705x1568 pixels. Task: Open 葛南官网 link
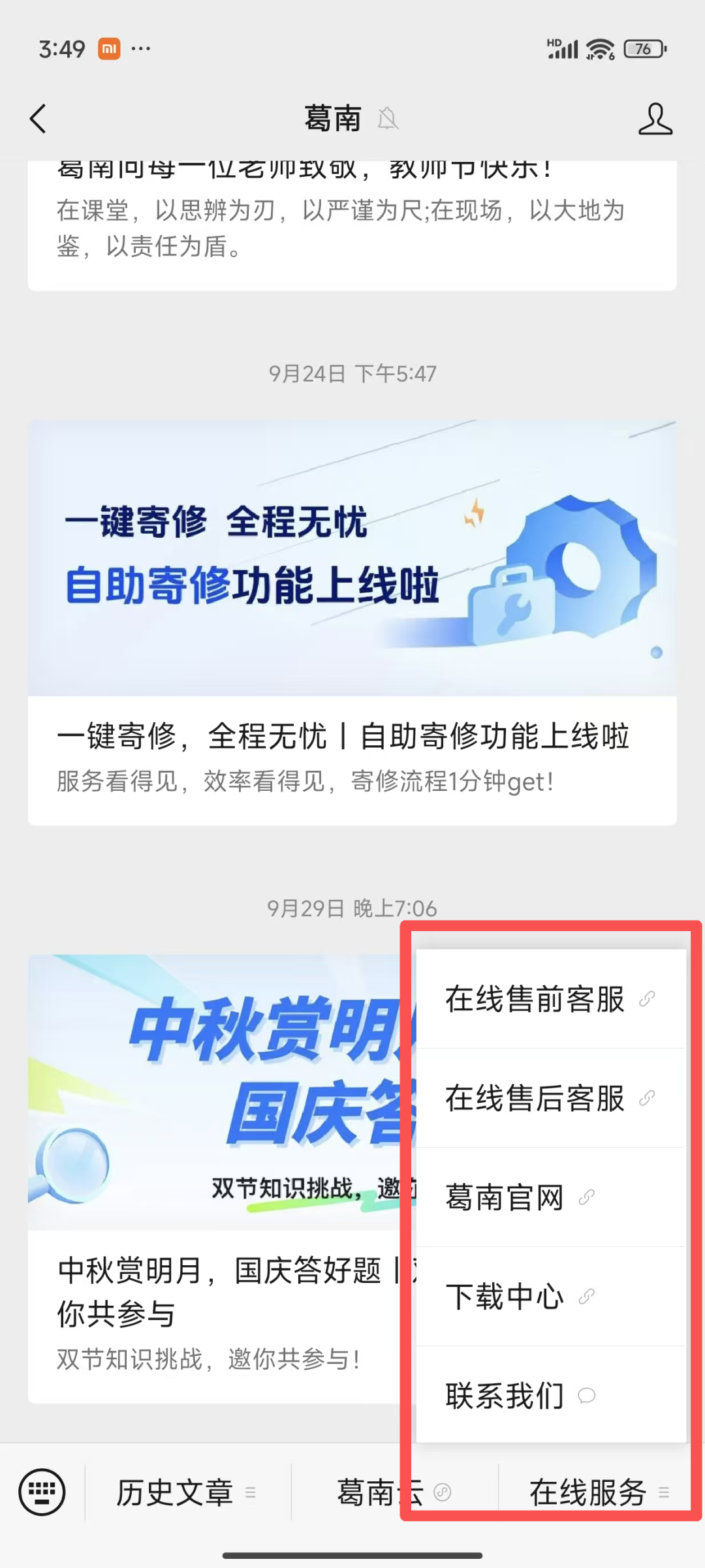tap(551, 1197)
